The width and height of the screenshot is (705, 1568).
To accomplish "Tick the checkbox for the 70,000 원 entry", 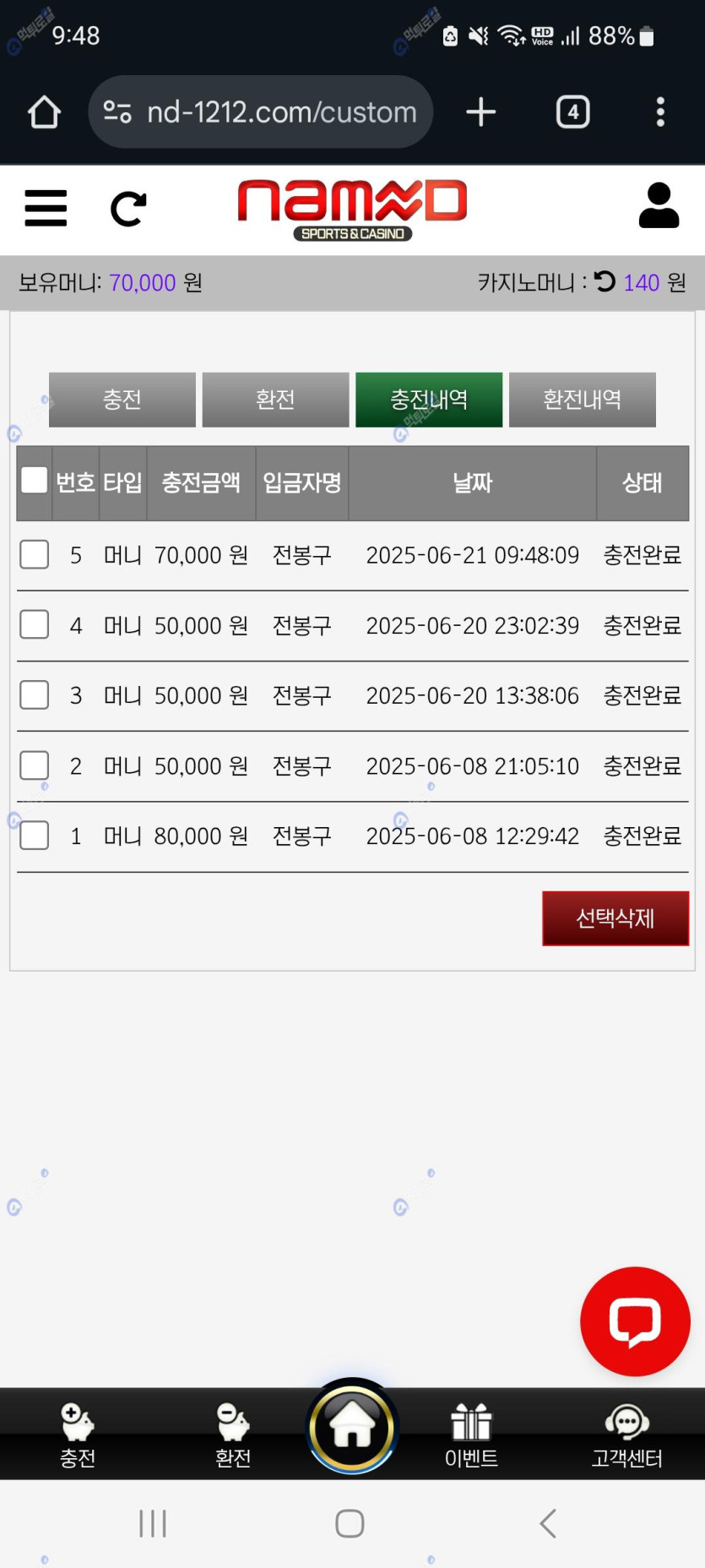I will point(34,555).
